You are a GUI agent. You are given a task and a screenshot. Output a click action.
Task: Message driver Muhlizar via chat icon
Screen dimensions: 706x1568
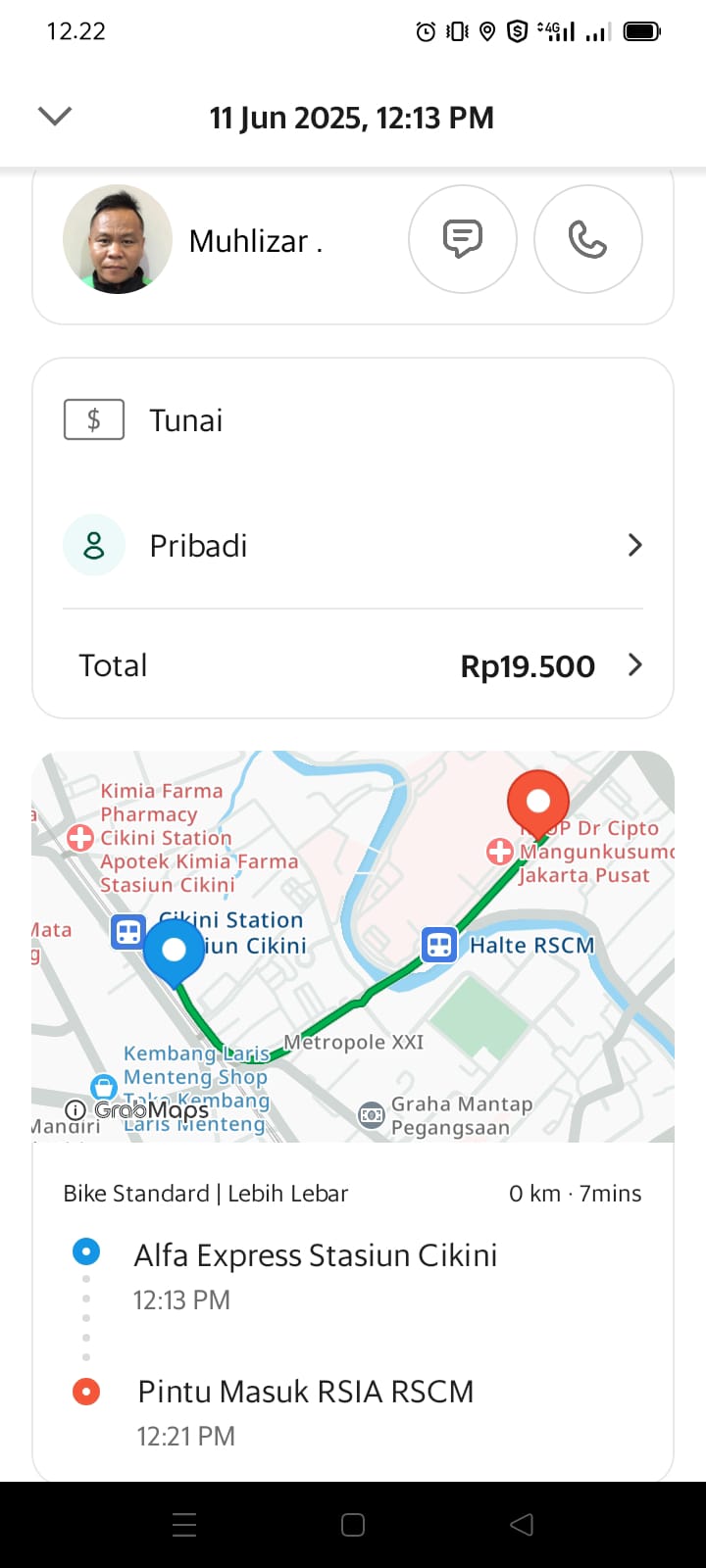coord(462,239)
